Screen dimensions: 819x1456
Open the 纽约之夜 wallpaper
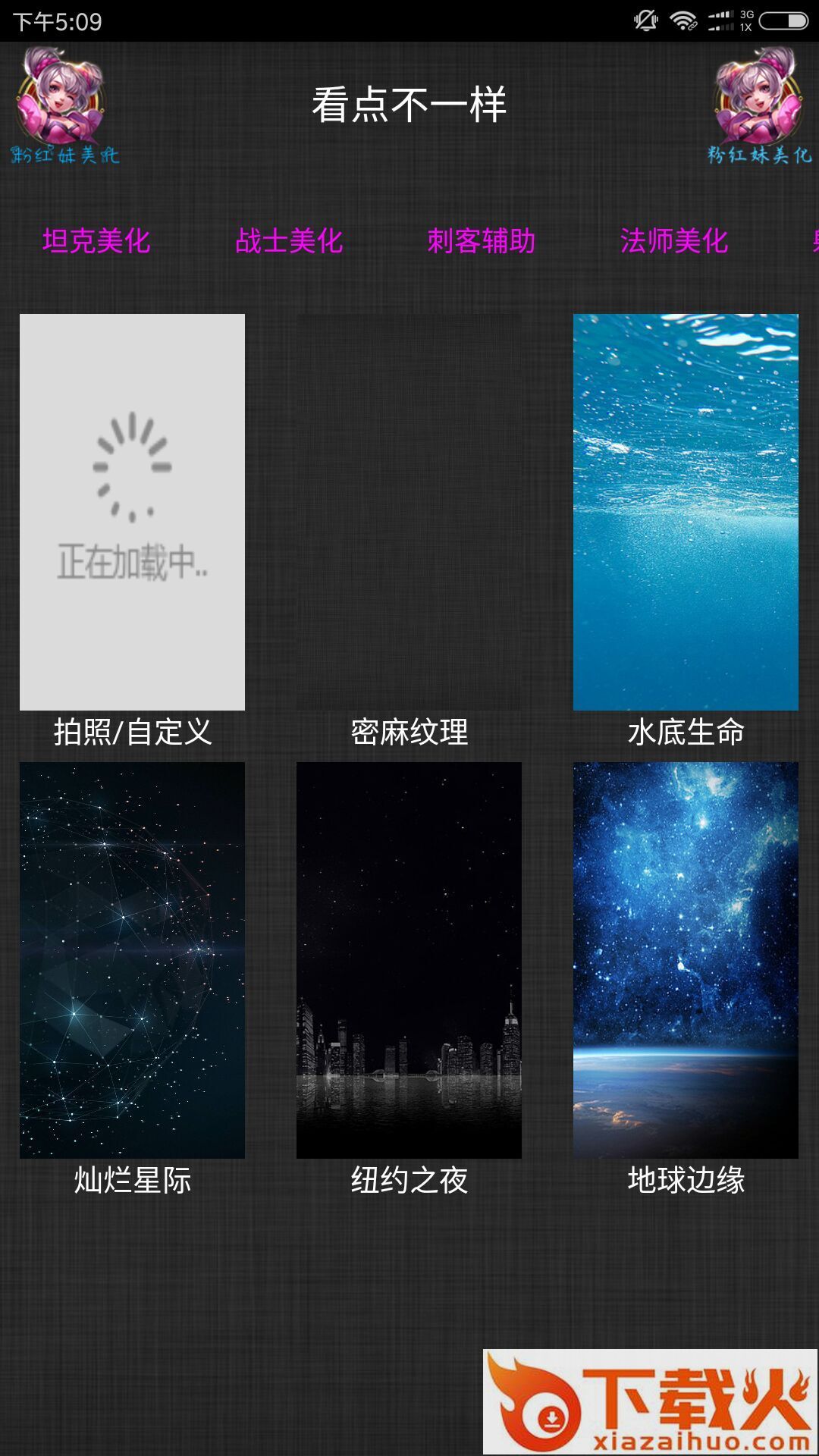pyautogui.click(x=409, y=959)
